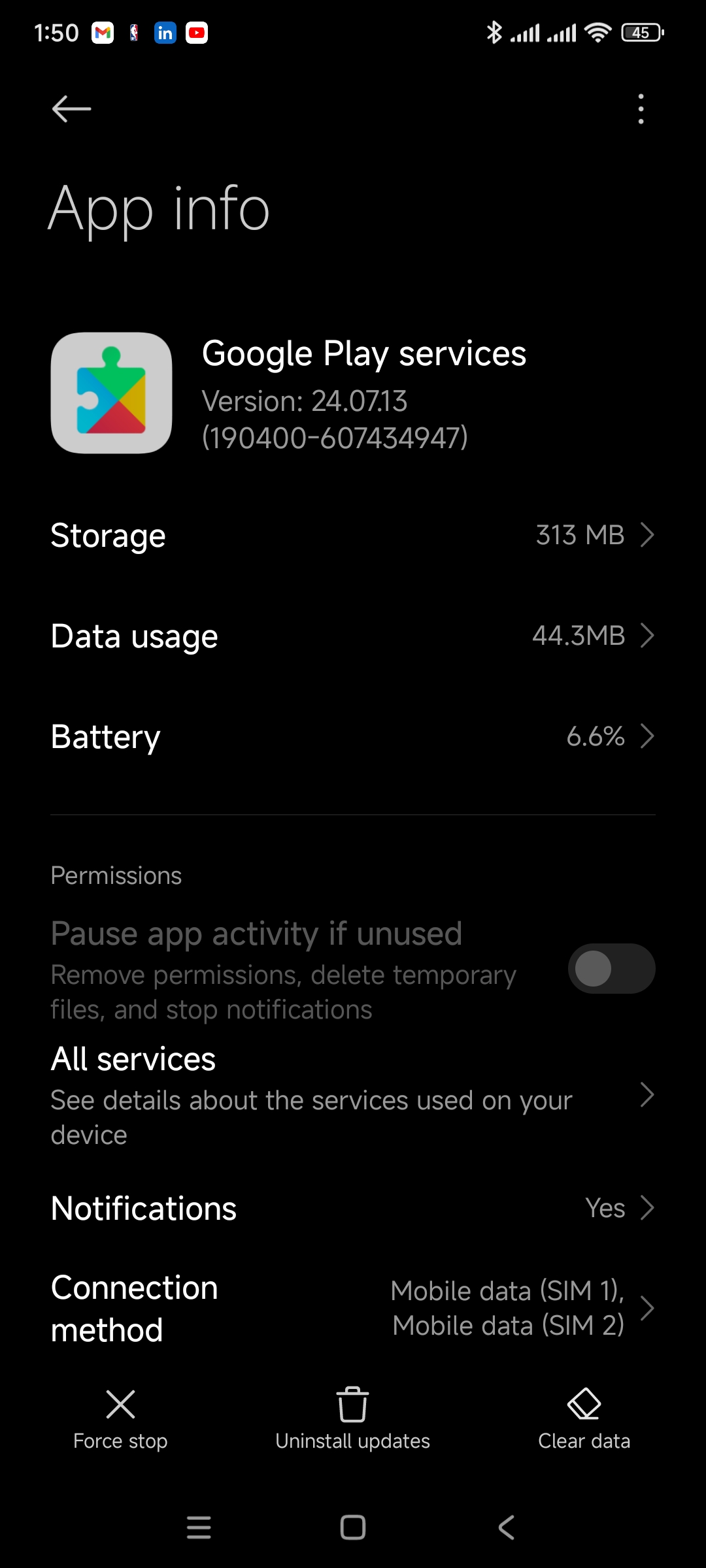Toggle Pause app activity if unused
This screenshot has width=706, height=1568.
click(x=611, y=968)
